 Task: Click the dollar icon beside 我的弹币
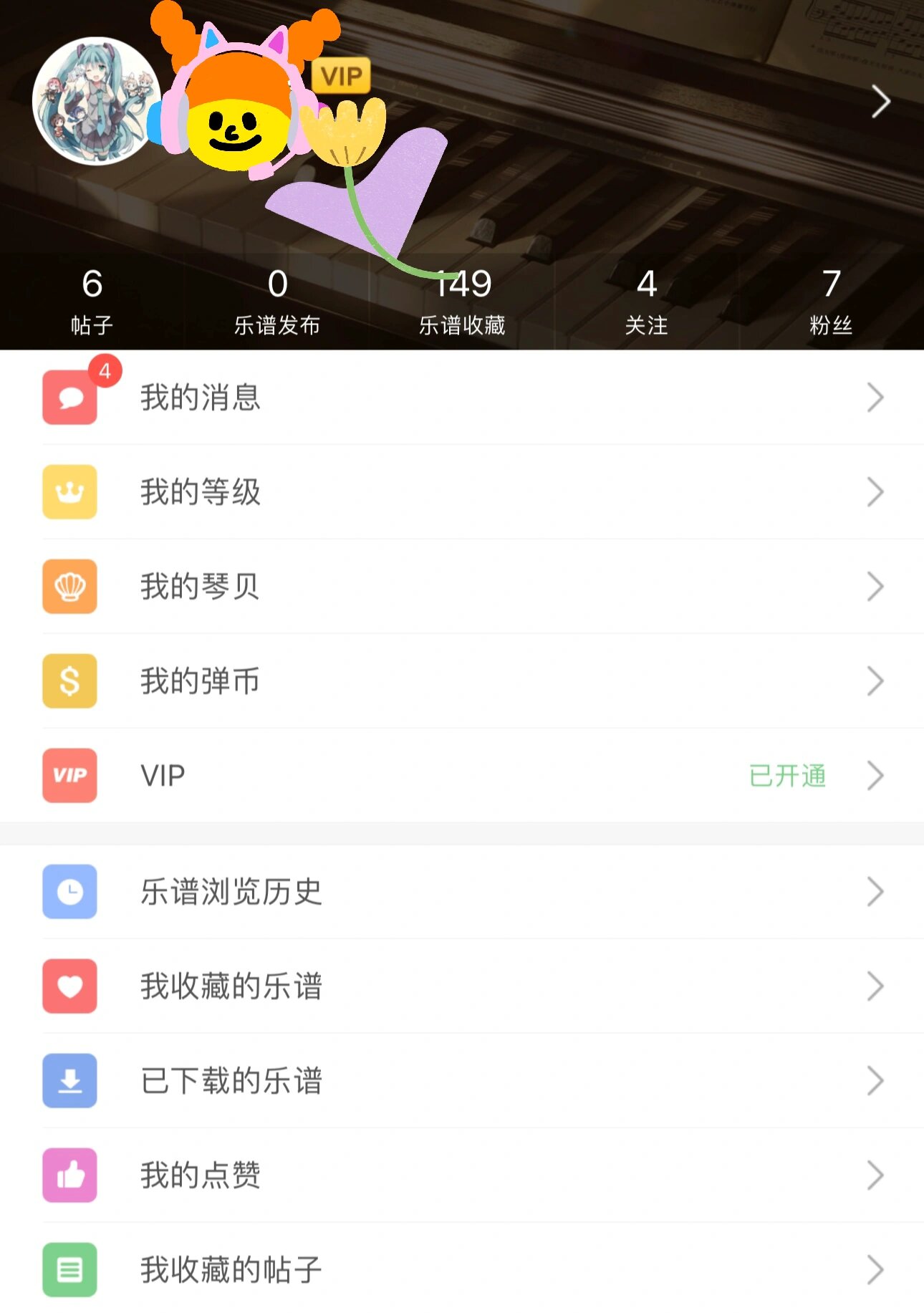(x=69, y=681)
